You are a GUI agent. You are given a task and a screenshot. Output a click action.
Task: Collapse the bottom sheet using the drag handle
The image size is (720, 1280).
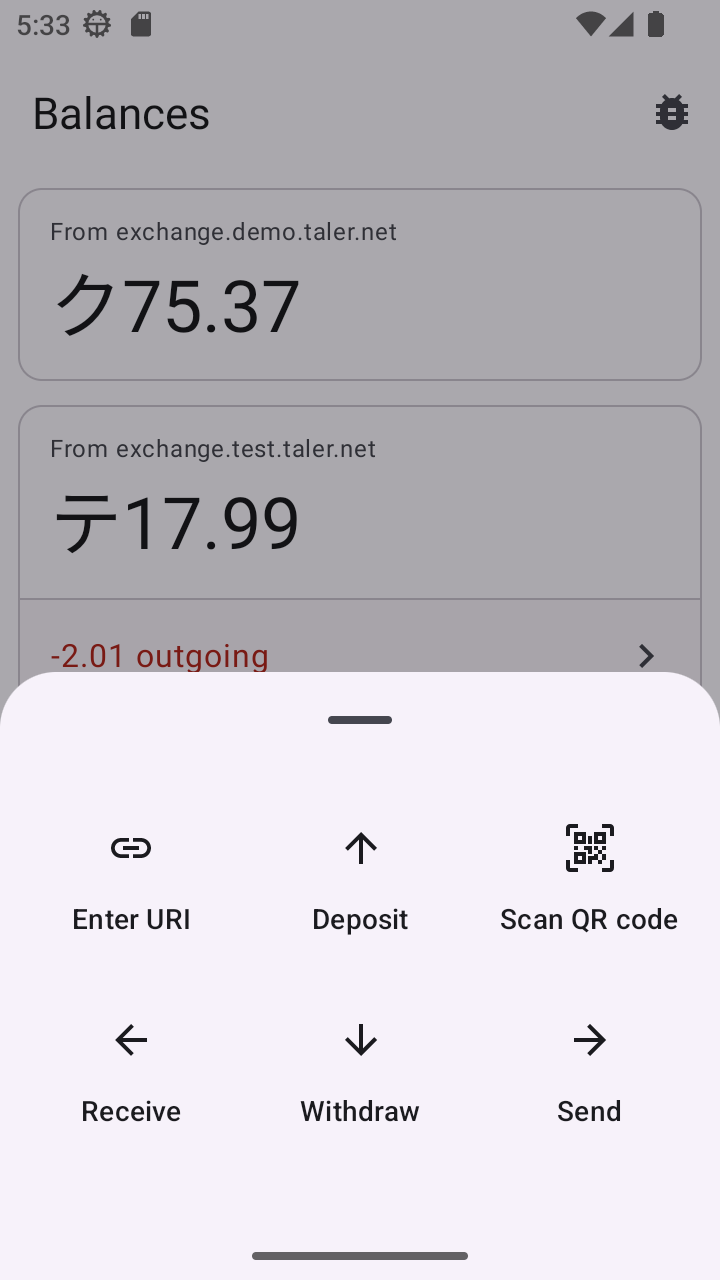click(360, 719)
